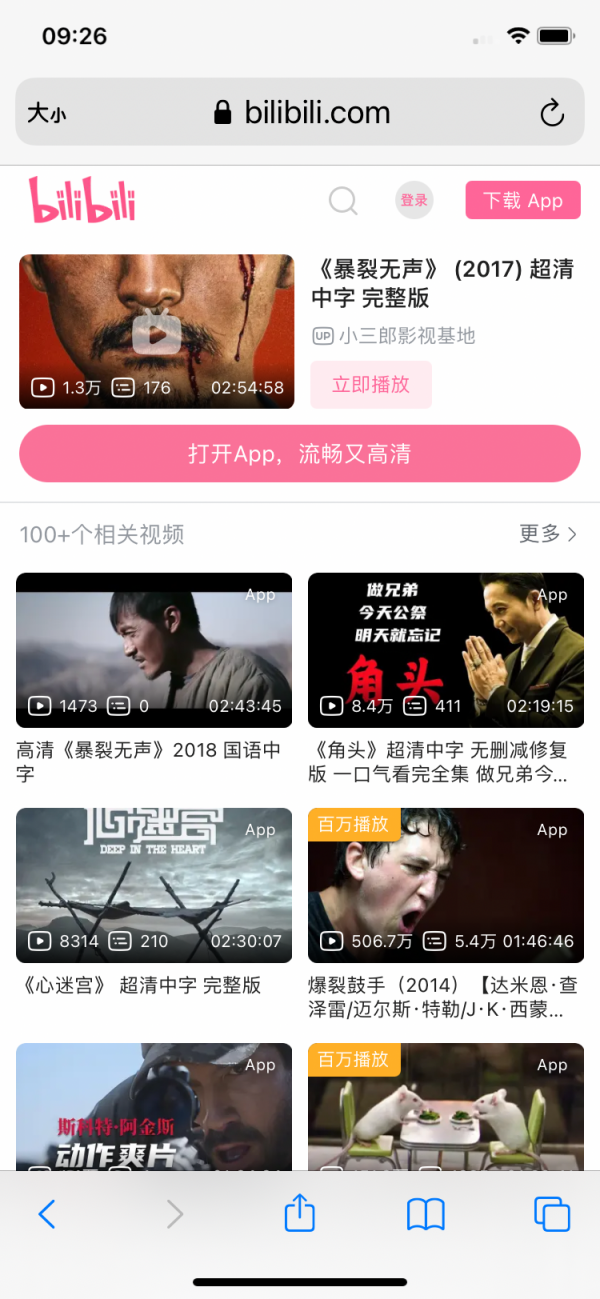Viewport: 600px width, 1299px height.
Task: Open the 《心迷宫》超清中字 完整版 video
Action: click(154, 885)
